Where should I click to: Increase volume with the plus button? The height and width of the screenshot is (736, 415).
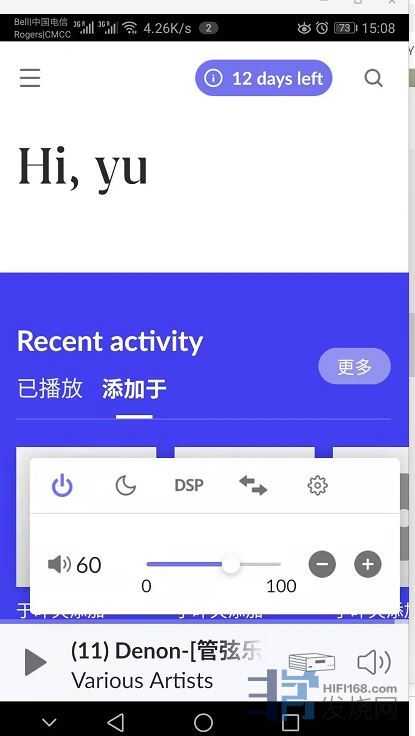368,564
